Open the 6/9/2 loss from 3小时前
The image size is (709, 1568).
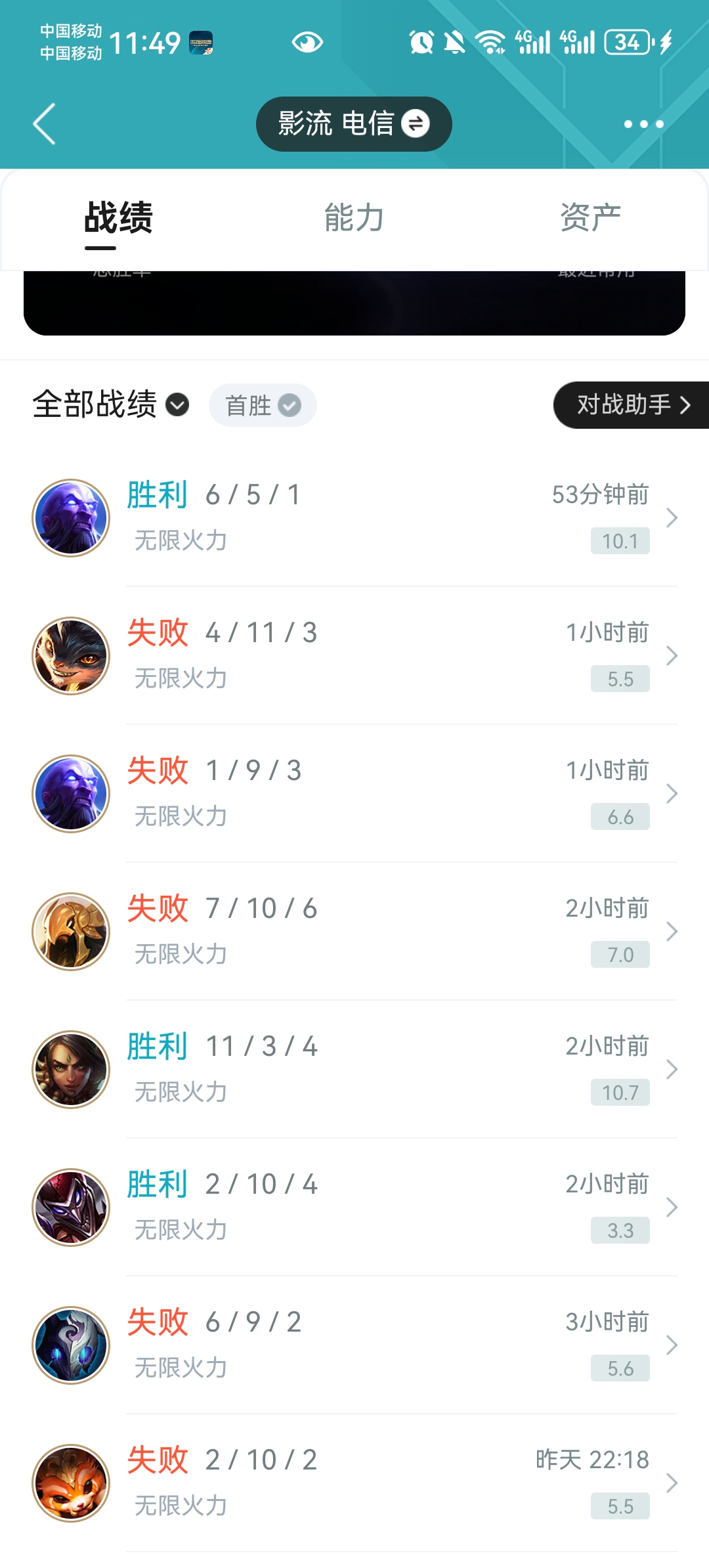click(x=354, y=1345)
